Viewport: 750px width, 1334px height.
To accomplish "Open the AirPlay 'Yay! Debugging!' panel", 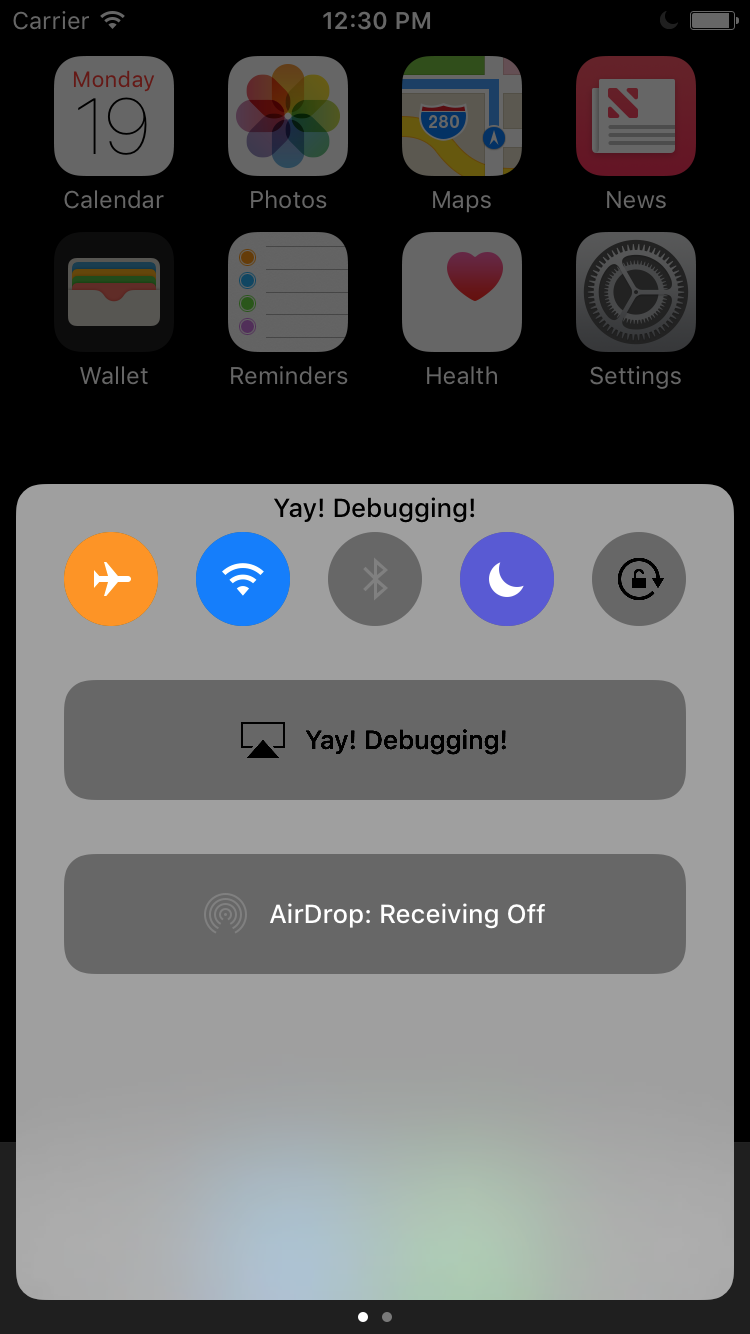I will point(375,740).
